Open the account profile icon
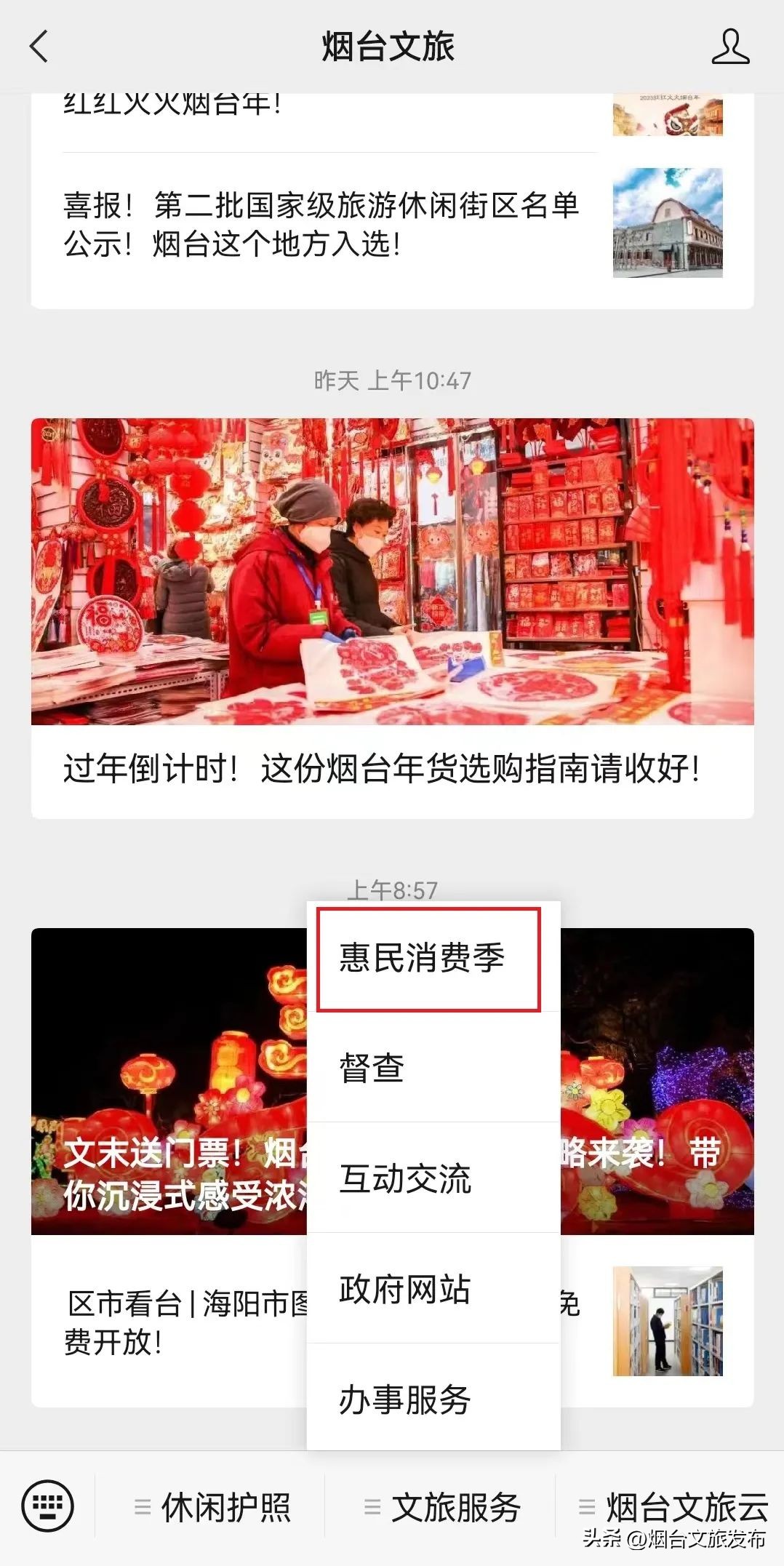784x1566 pixels. 729,47
